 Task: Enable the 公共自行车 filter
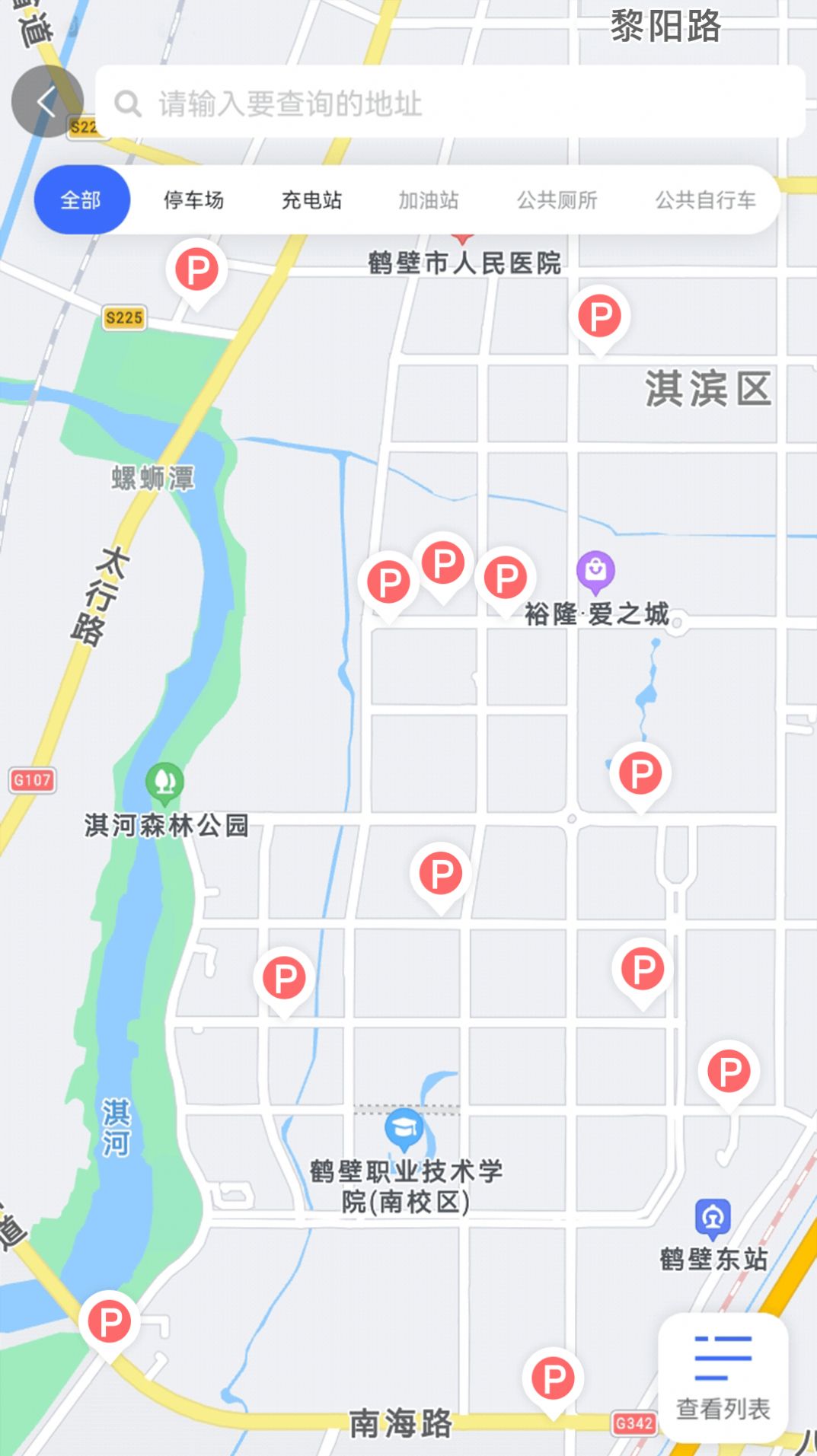[x=704, y=201]
